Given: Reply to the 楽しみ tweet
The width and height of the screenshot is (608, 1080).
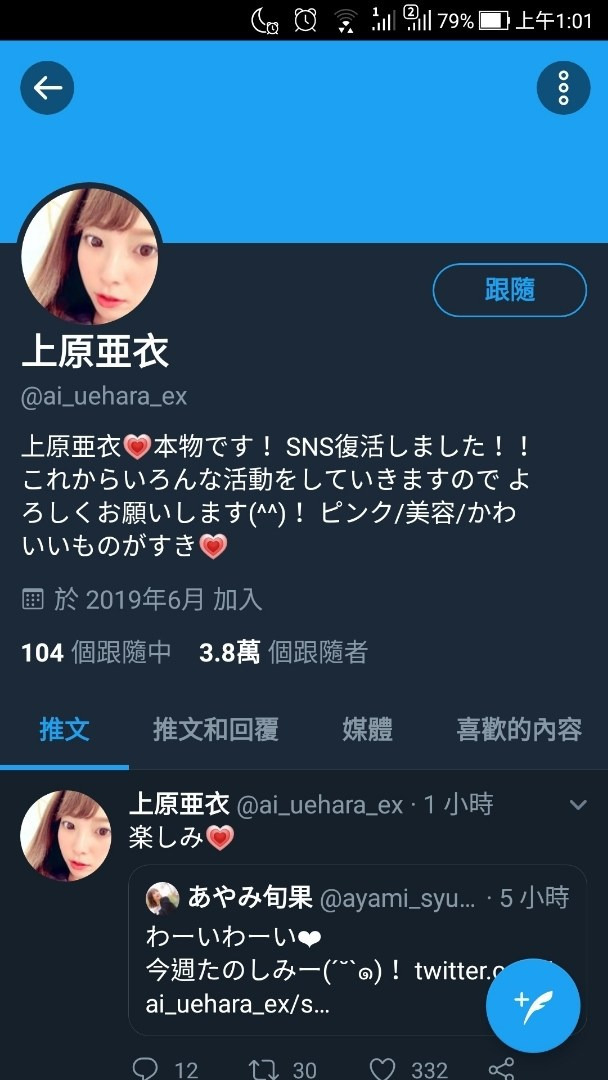Looking at the screenshot, I should pyautogui.click(x=146, y=1069).
